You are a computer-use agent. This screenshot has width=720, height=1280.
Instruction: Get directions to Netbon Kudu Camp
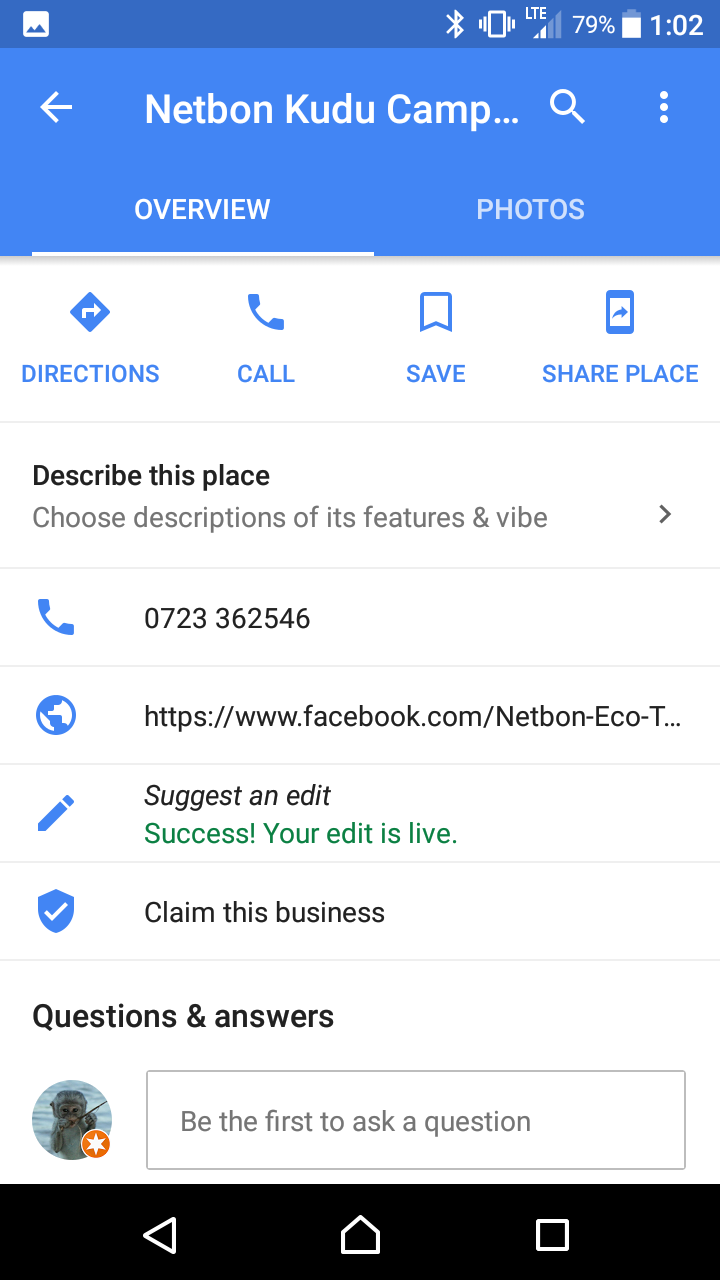point(90,339)
